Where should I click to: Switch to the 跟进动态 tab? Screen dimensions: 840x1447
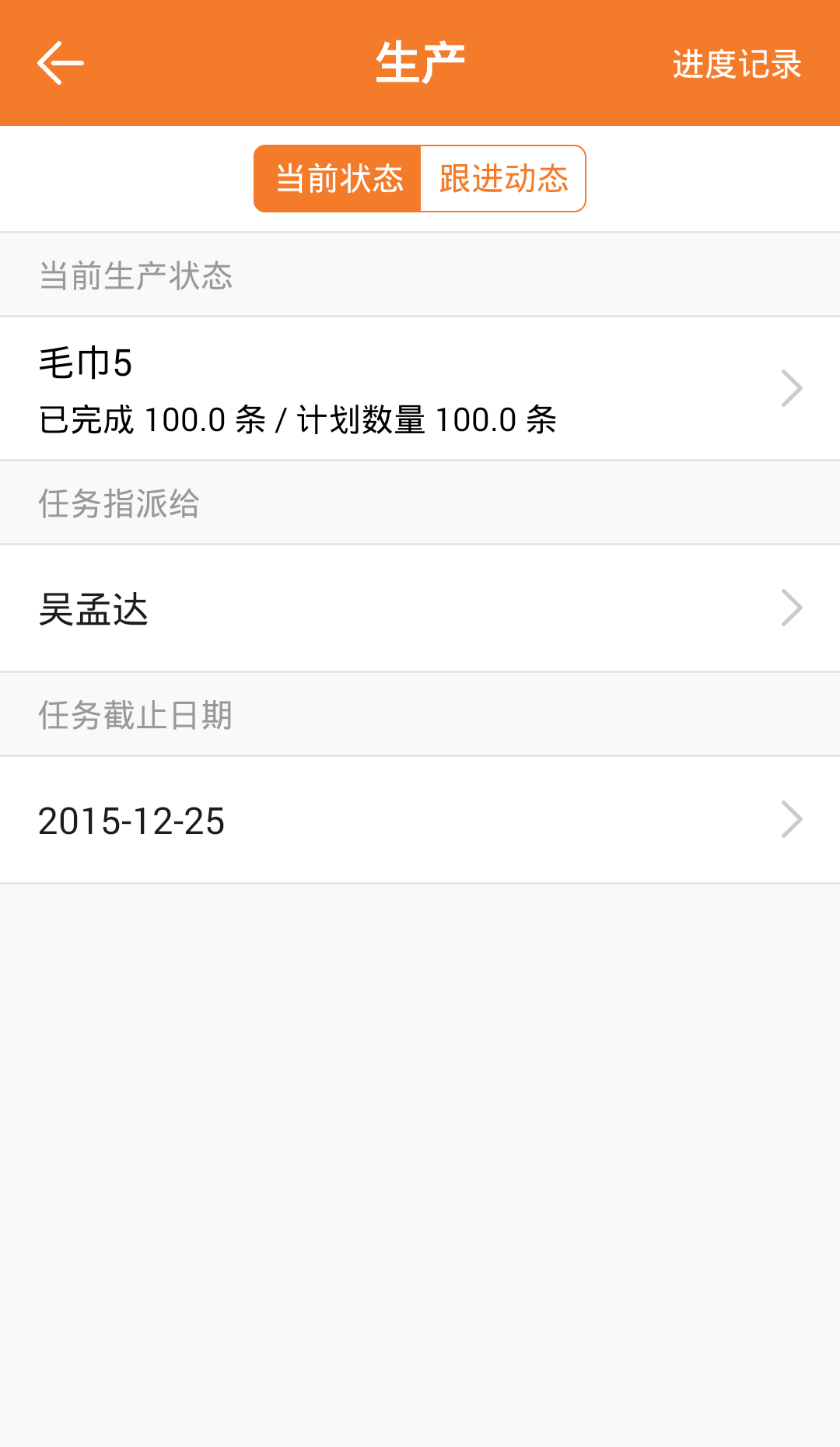[503, 179]
